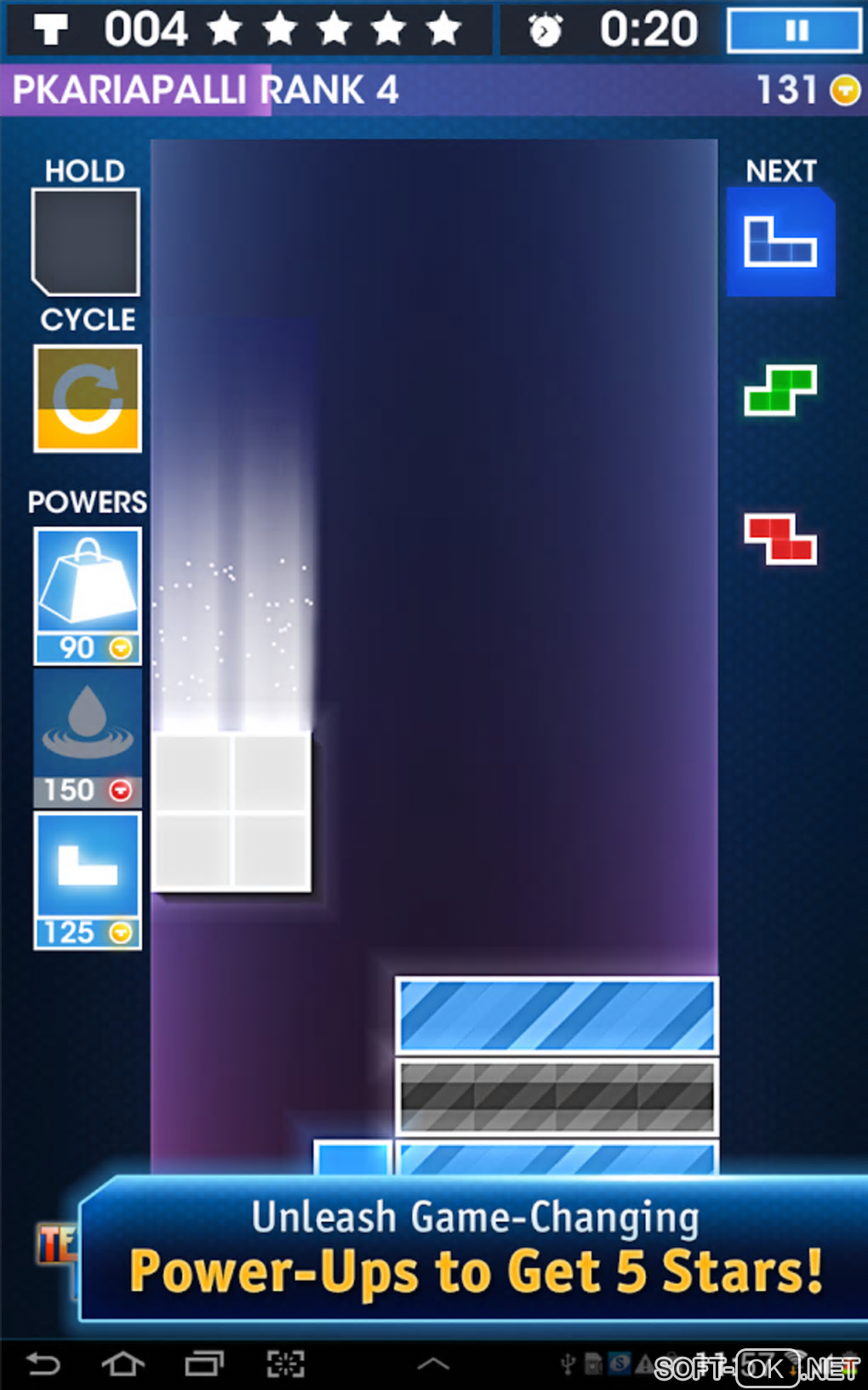
Task: Select the water drop power-up costing 150
Action: coord(88,737)
